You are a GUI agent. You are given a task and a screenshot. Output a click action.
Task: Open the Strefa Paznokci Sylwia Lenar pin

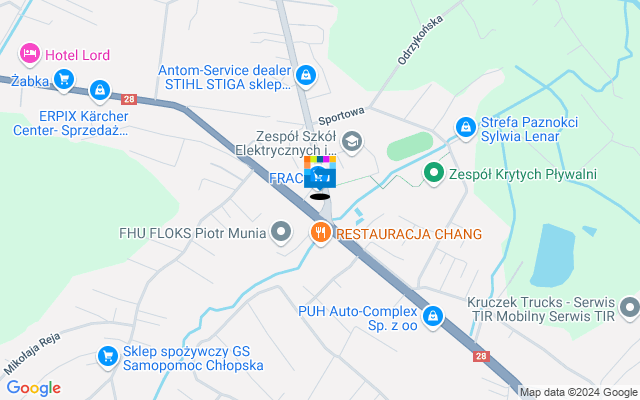pyautogui.click(x=465, y=127)
